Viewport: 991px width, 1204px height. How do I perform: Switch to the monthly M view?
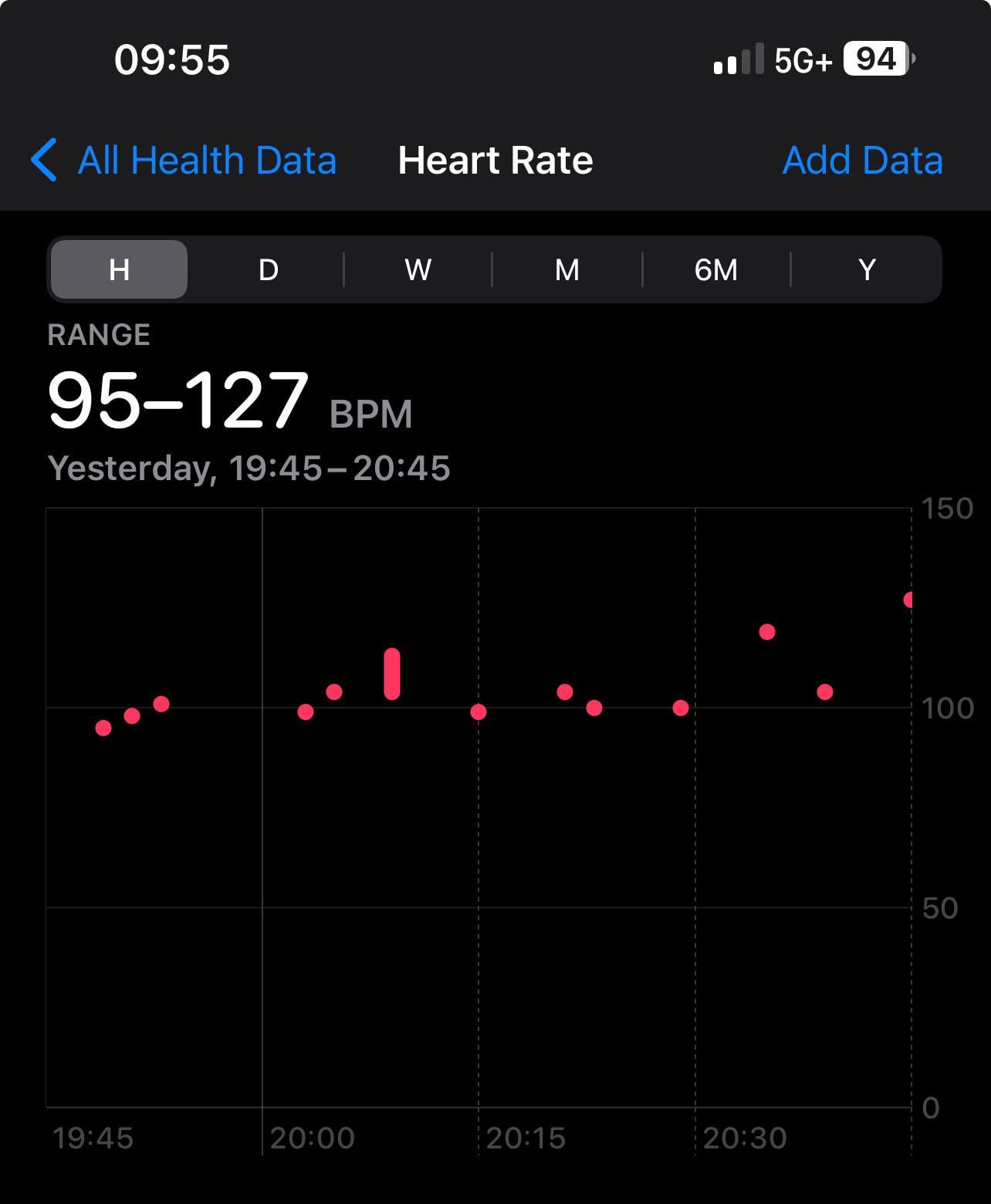point(567,269)
